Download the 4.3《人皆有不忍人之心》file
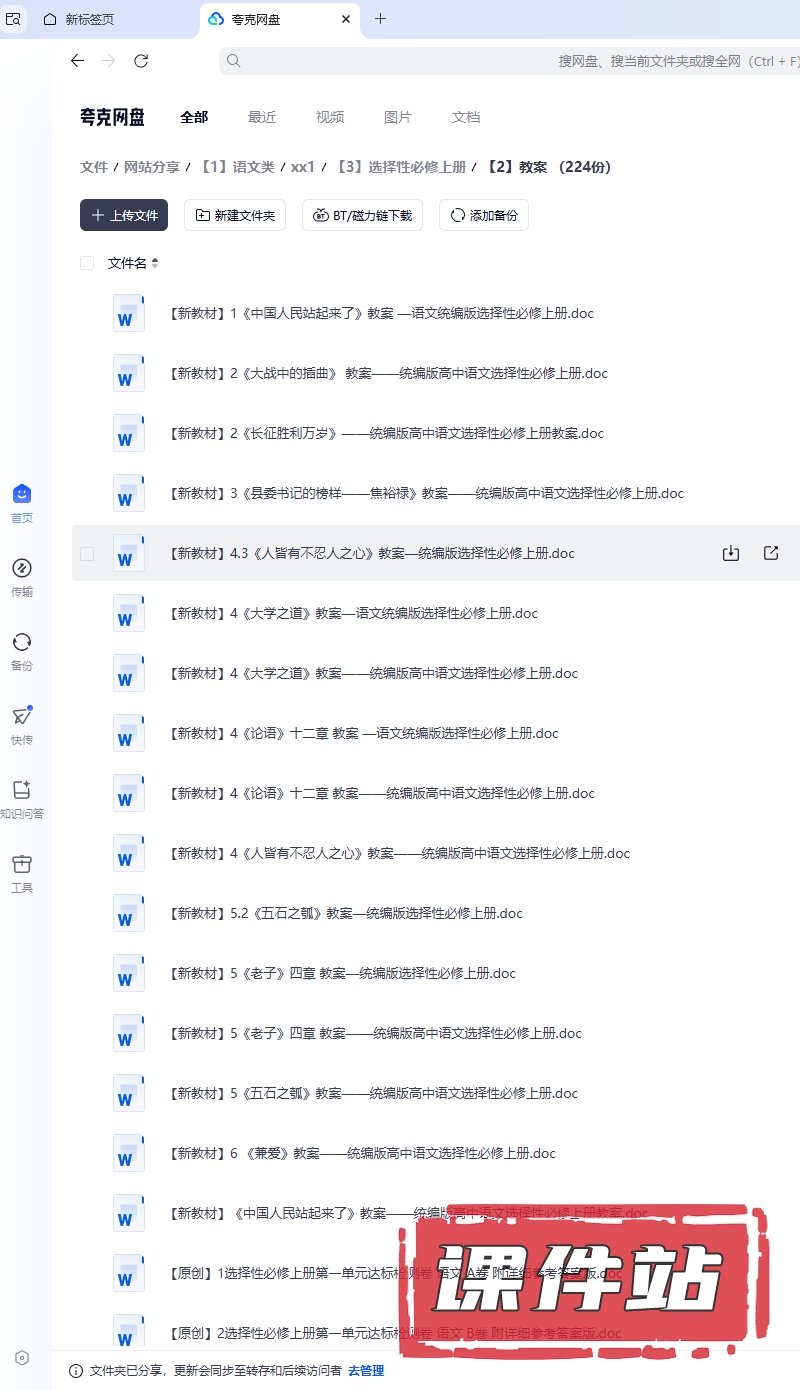Screen dimensions: 800x1390 click(731, 553)
